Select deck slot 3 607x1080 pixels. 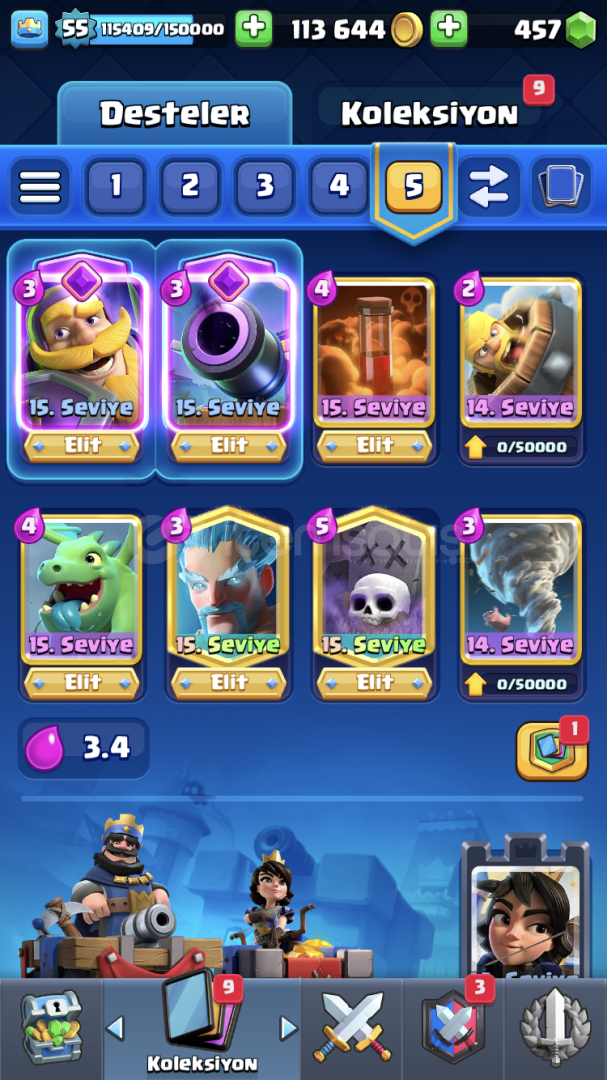point(265,186)
